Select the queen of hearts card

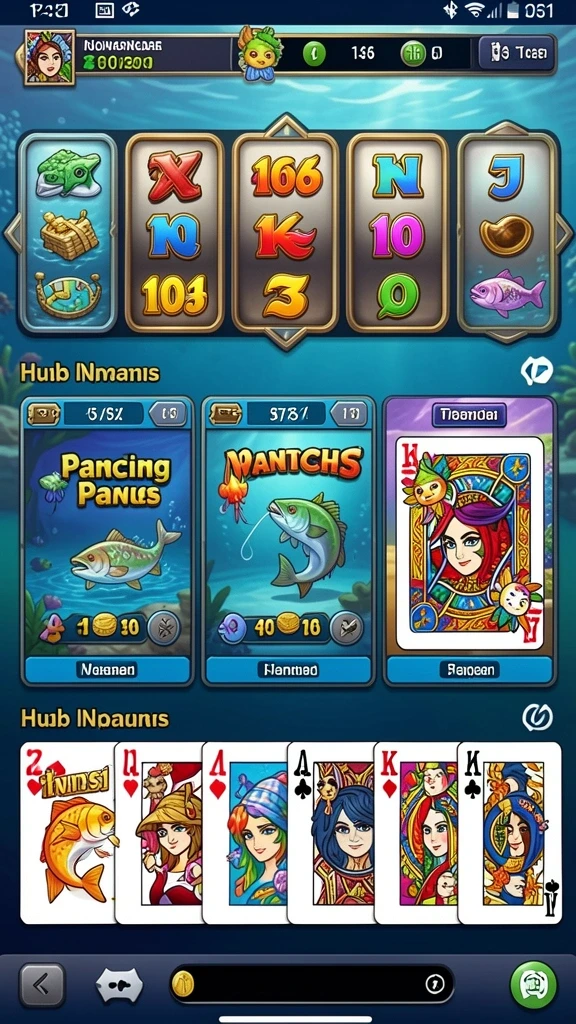click(x=159, y=833)
